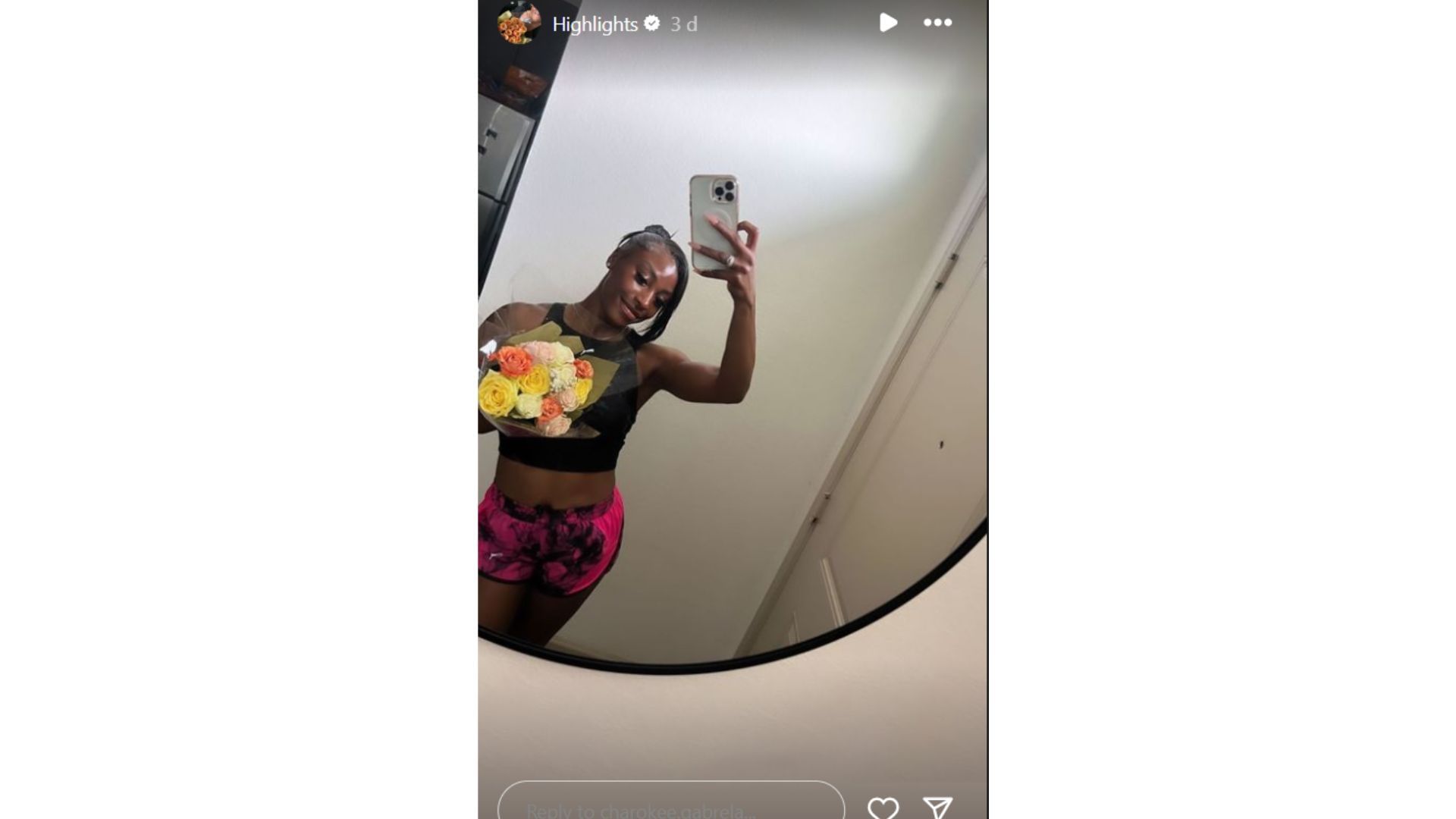The width and height of the screenshot is (1456, 819).
Task: Tap the reply message field
Action: pyautogui.click(x=670, y=805)
